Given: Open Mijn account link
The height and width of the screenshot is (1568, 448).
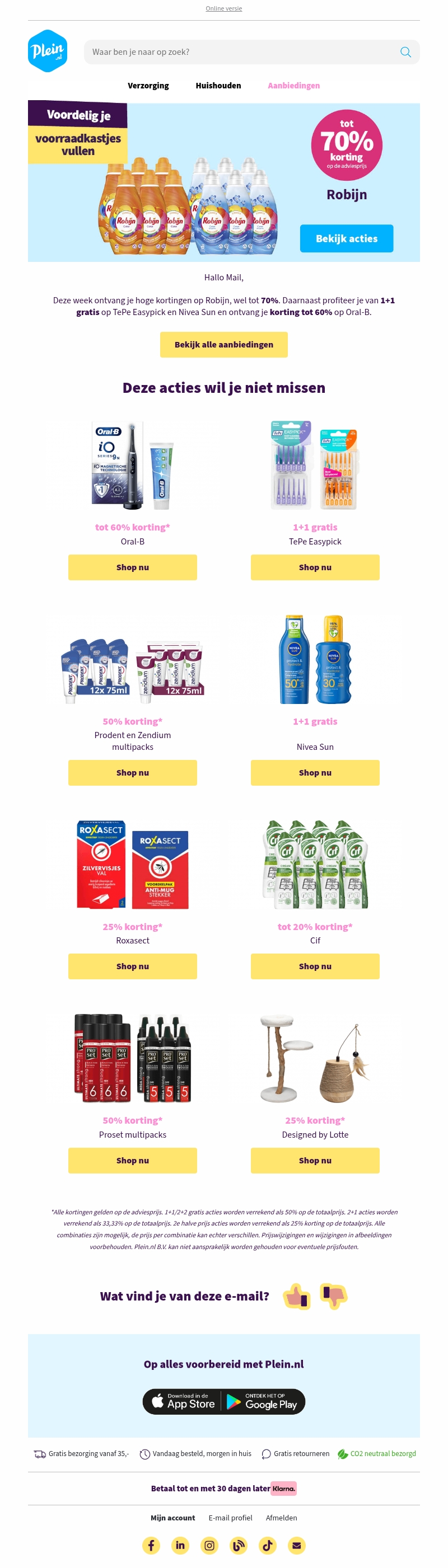Looking at the screenshot, I should coord(172,1518).
